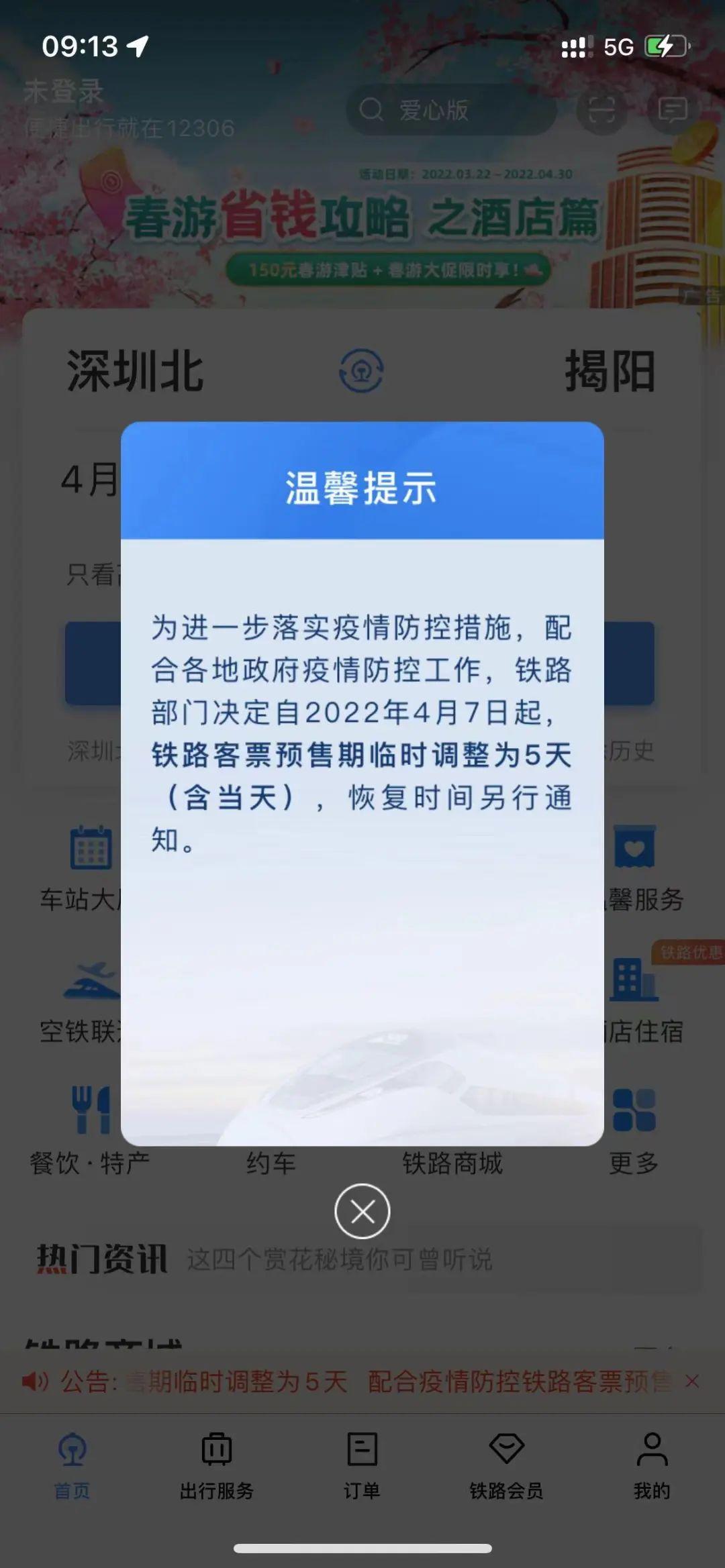The height and width of the screenshot is (1568, 725).
Task: Tap the 爱心版 search box
Action: tap(450, 110)
